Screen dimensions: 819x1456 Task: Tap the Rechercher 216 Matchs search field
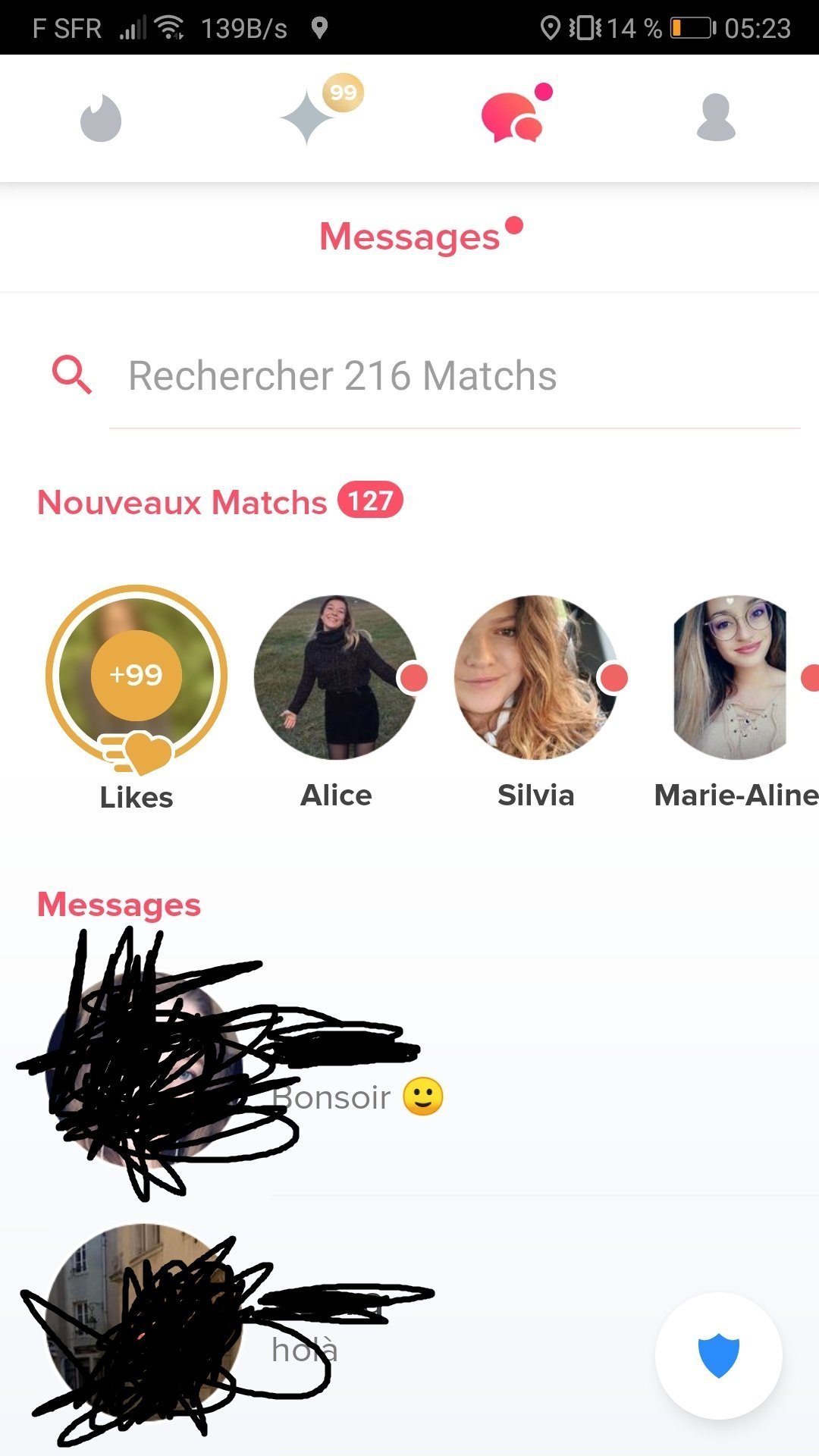(x=455, y=375)
